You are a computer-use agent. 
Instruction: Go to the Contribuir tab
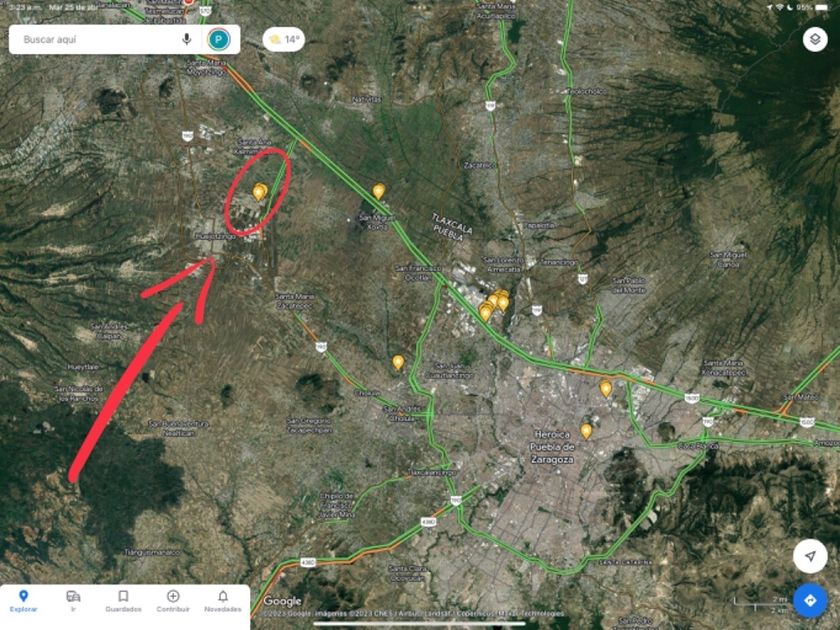pyautogui.click(x=173, y=600)
